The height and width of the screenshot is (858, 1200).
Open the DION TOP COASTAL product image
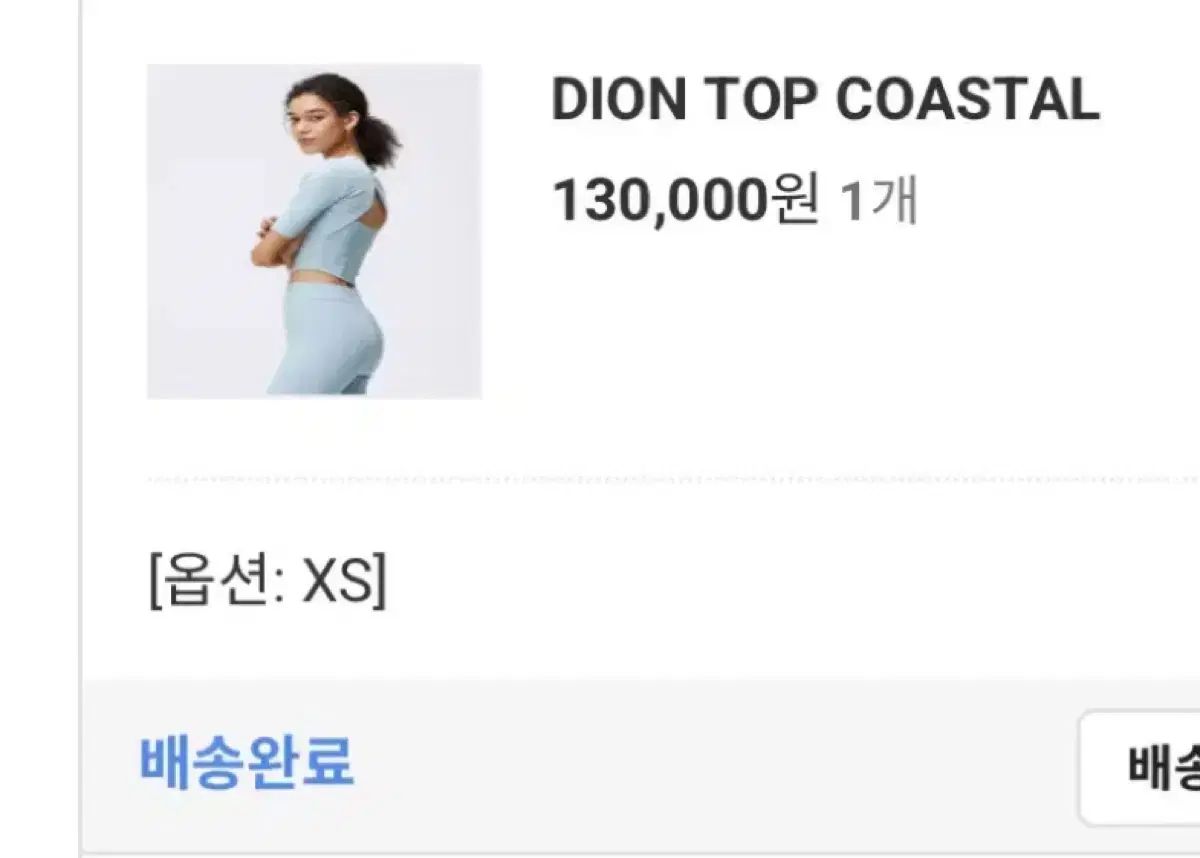(314, 231)
